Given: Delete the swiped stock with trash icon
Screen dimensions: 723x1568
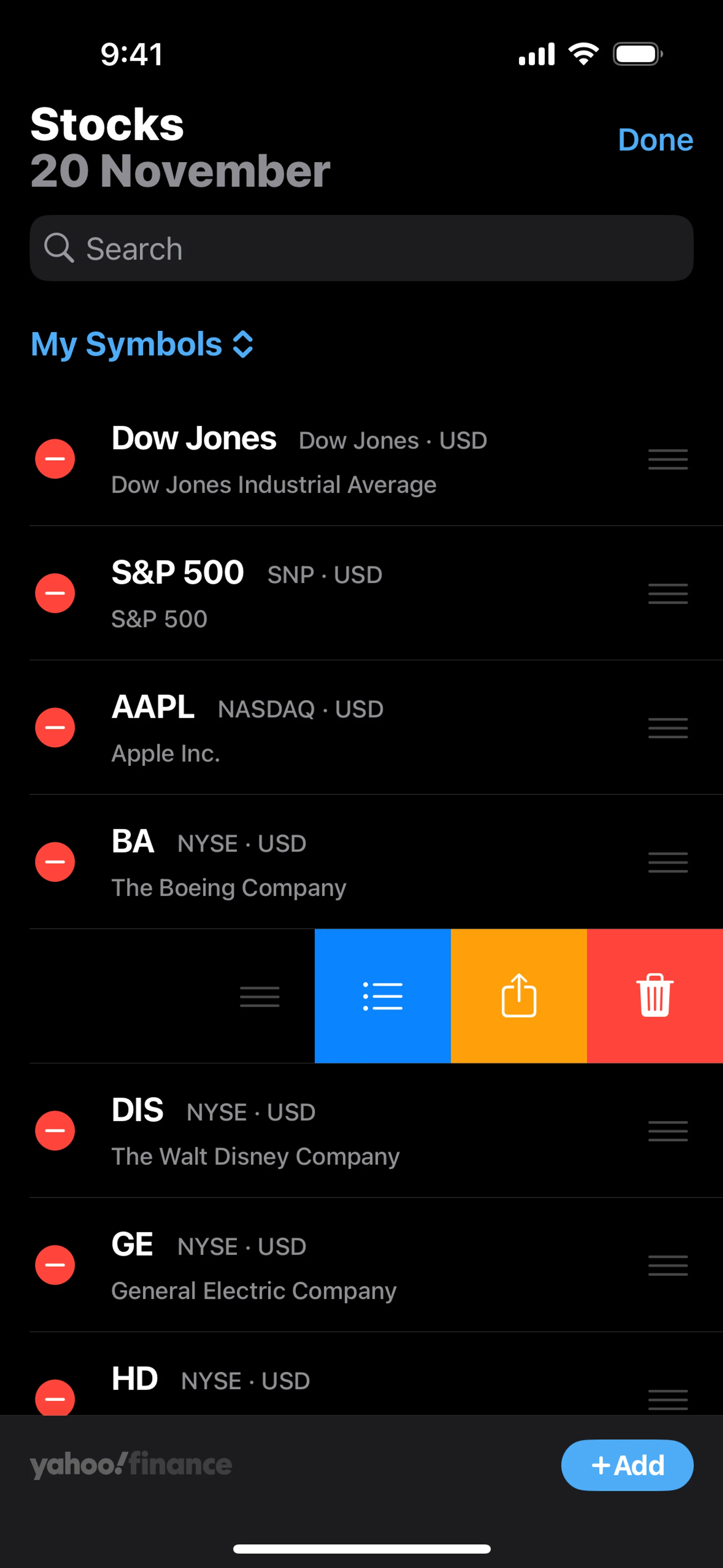Looking at the screenshot, I should (x=655, y=996).
